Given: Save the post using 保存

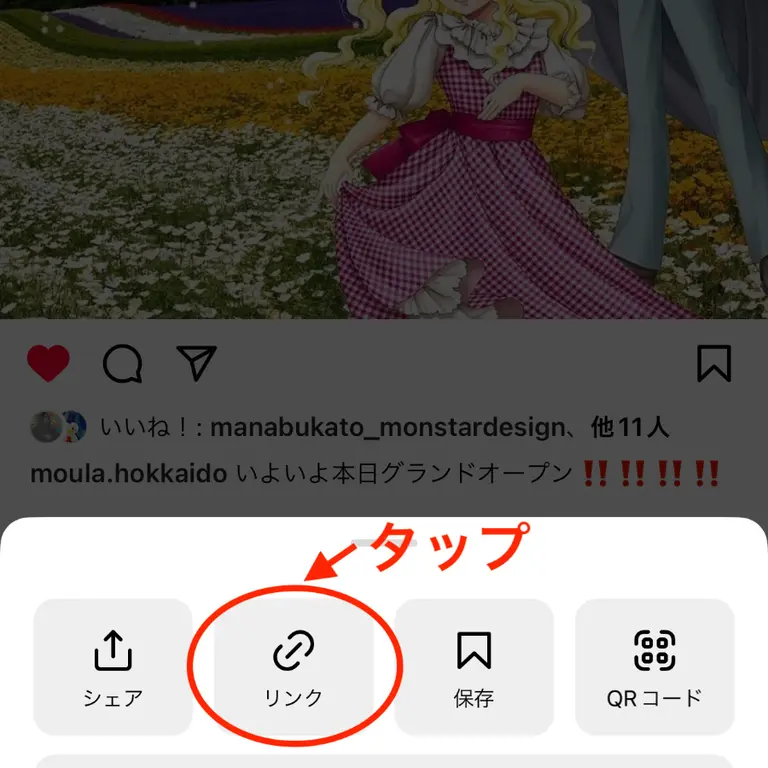Looking at the screenshot, I should pos(474,667).
